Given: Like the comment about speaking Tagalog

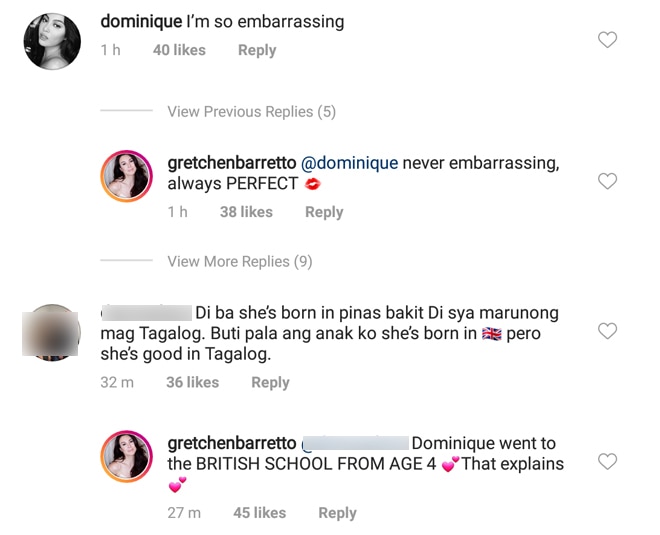Looking at the screenshot, I should [607, 331].
